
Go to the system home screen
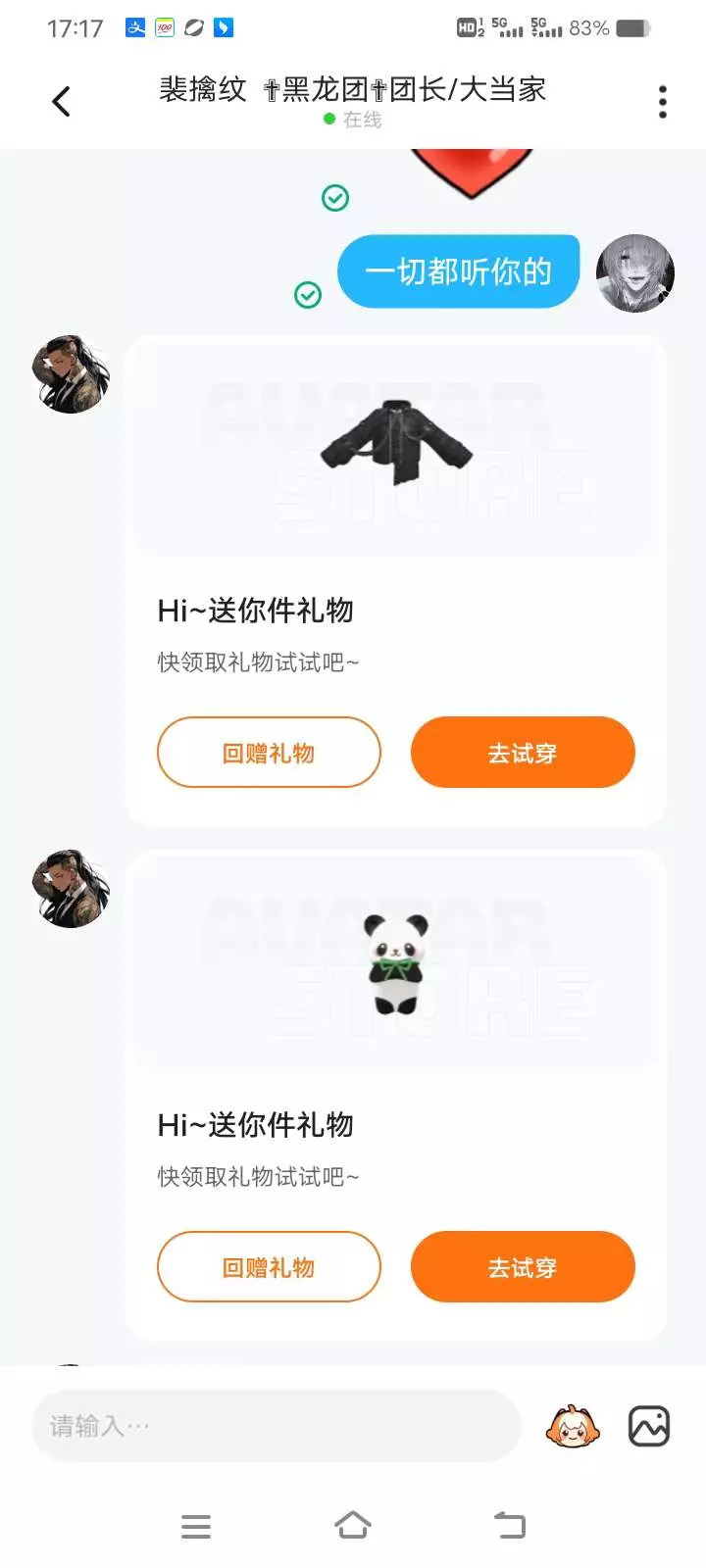[353, 1526]
